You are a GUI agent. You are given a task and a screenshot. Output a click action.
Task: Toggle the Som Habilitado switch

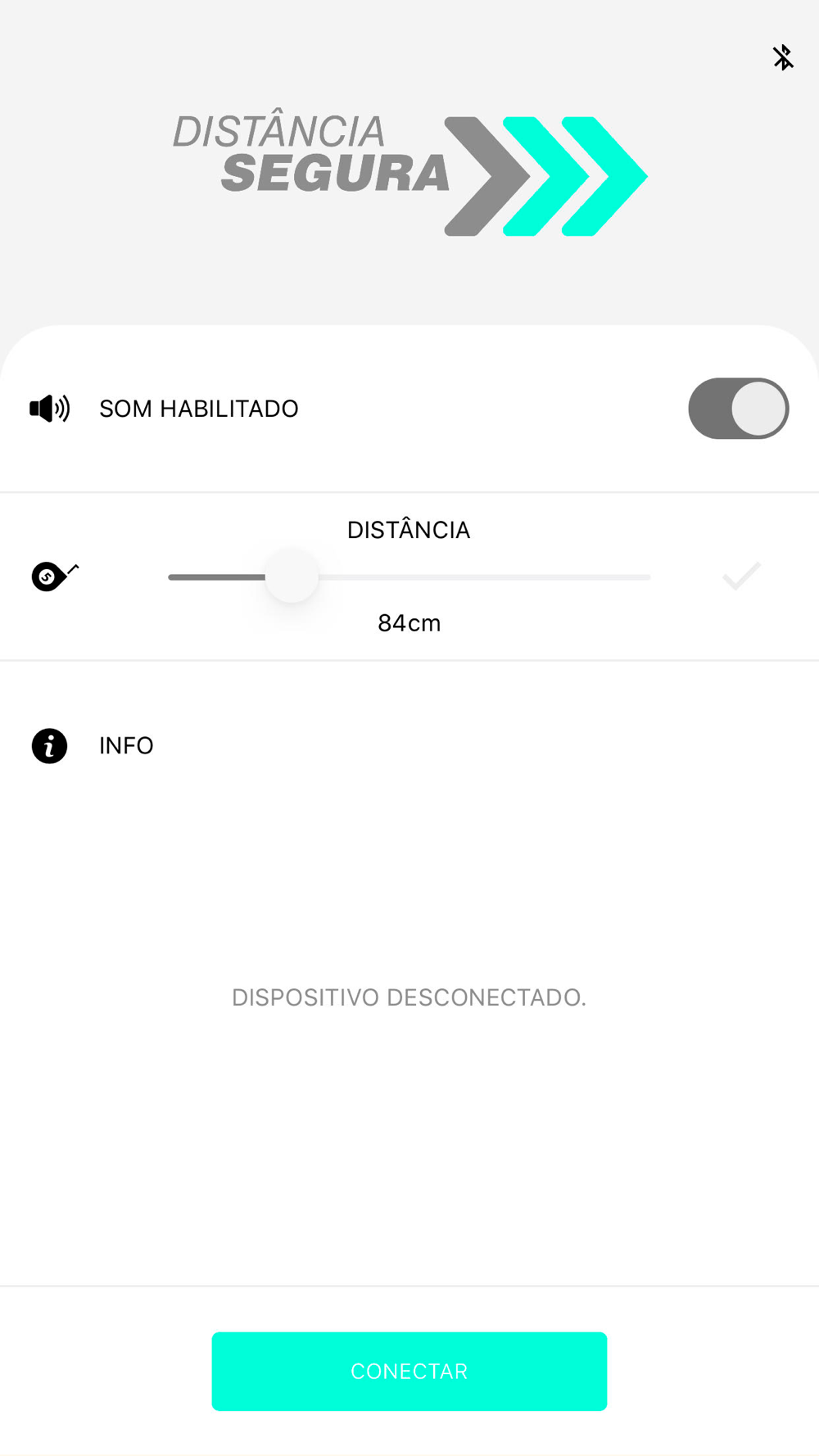coord(738,409)
